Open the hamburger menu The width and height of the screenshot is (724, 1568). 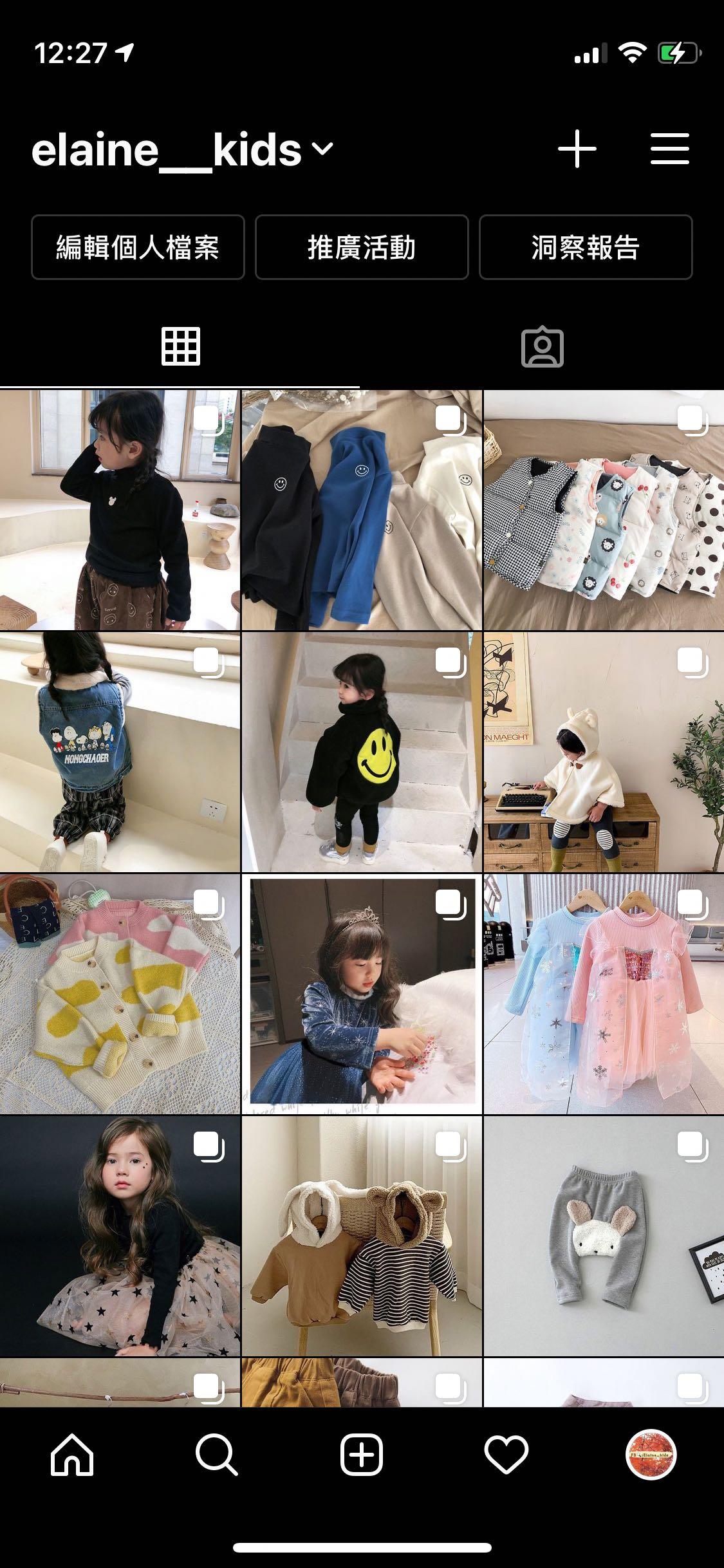(x=669, y=149)
